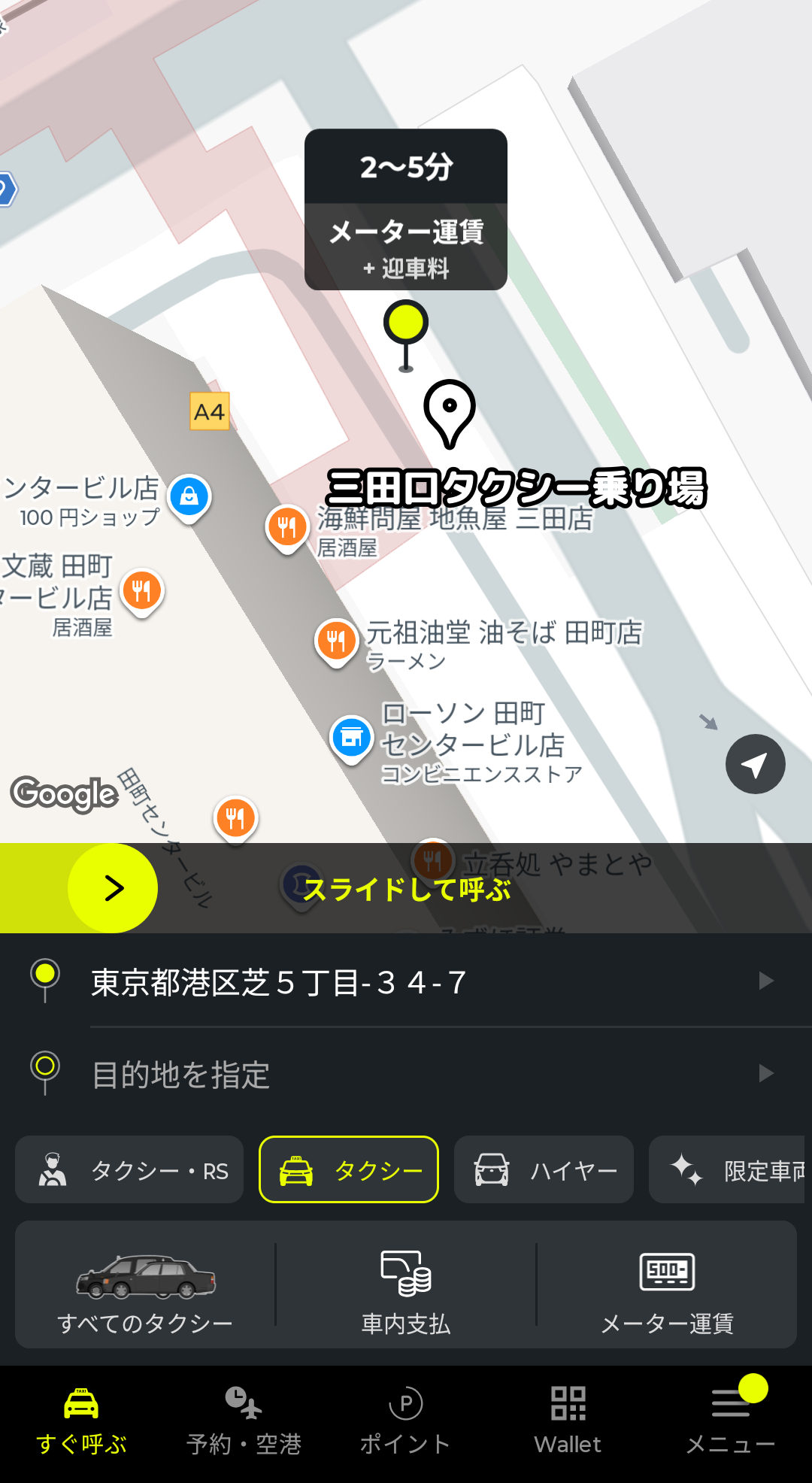Open the Wallet tab
The height and width of the screenshot is (1483, 812).
point(568,1423)
